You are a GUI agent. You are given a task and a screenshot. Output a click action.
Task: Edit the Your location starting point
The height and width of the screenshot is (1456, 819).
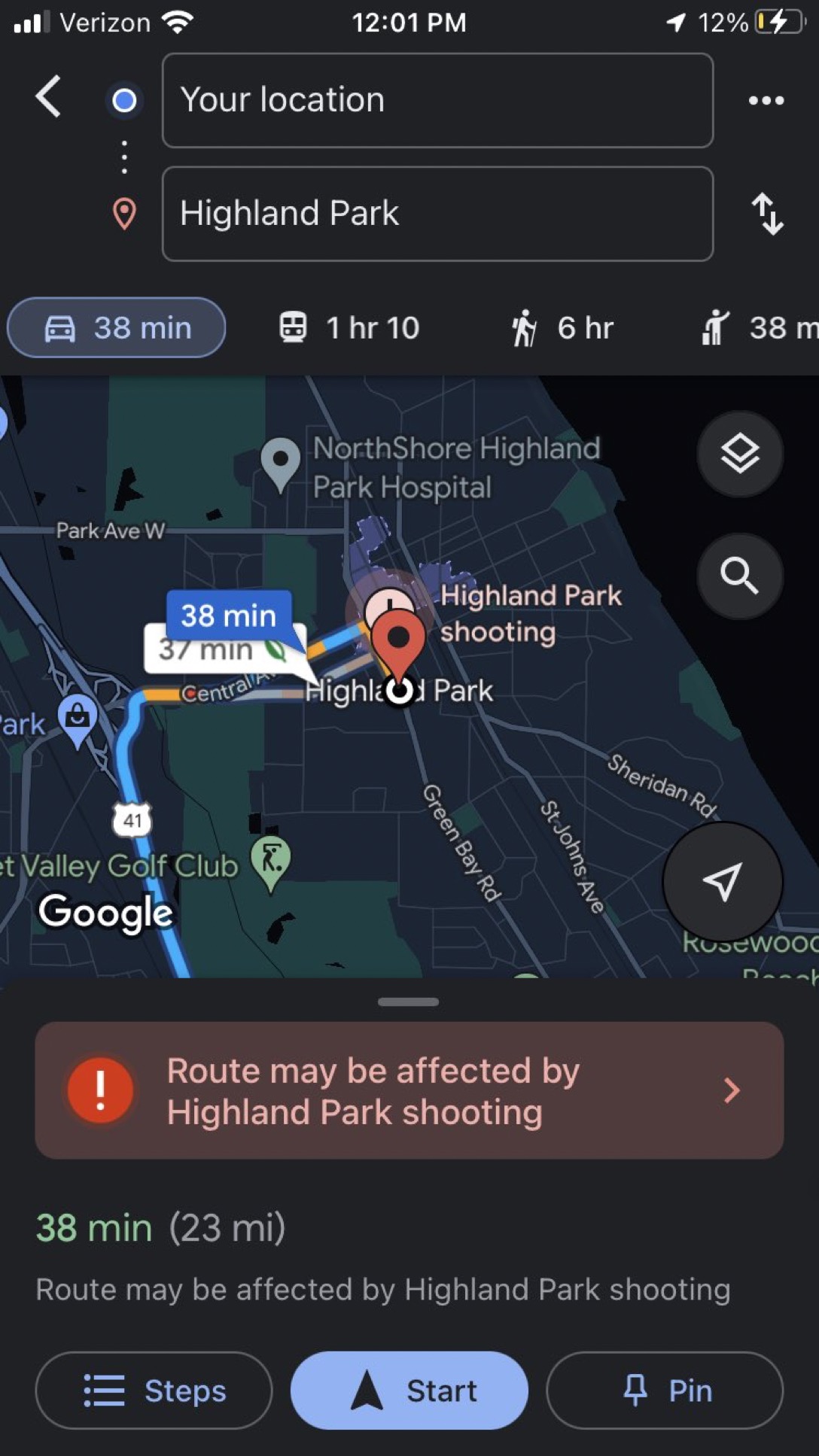437,100
